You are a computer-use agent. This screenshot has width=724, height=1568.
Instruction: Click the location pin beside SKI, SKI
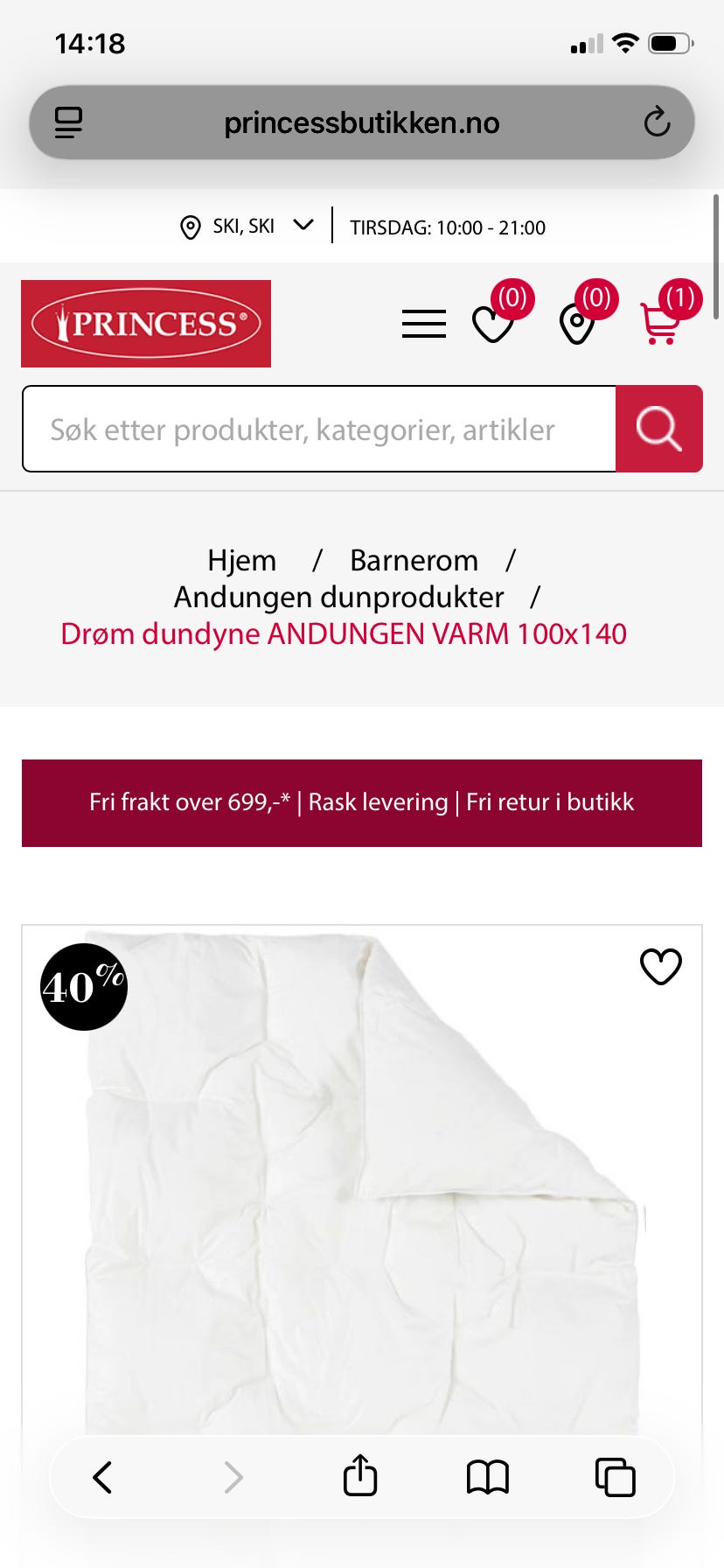point(189,227)
